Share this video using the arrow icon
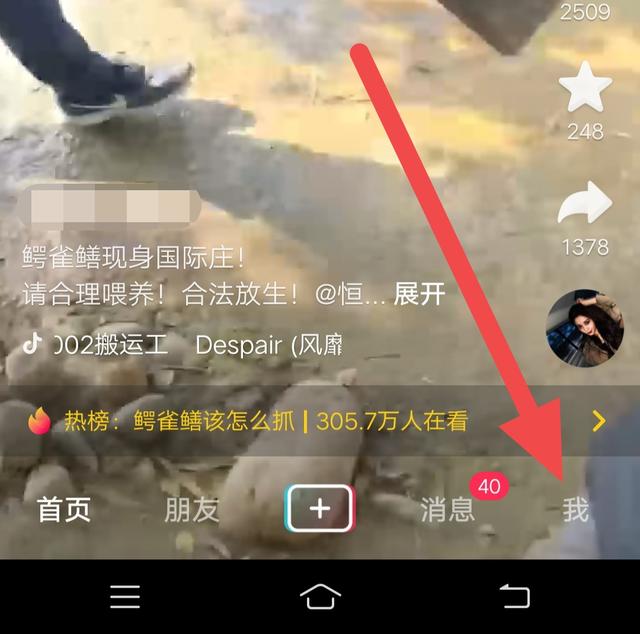This screenshot has width=640, height=634. pyautogui.click(x=585, y=205)
